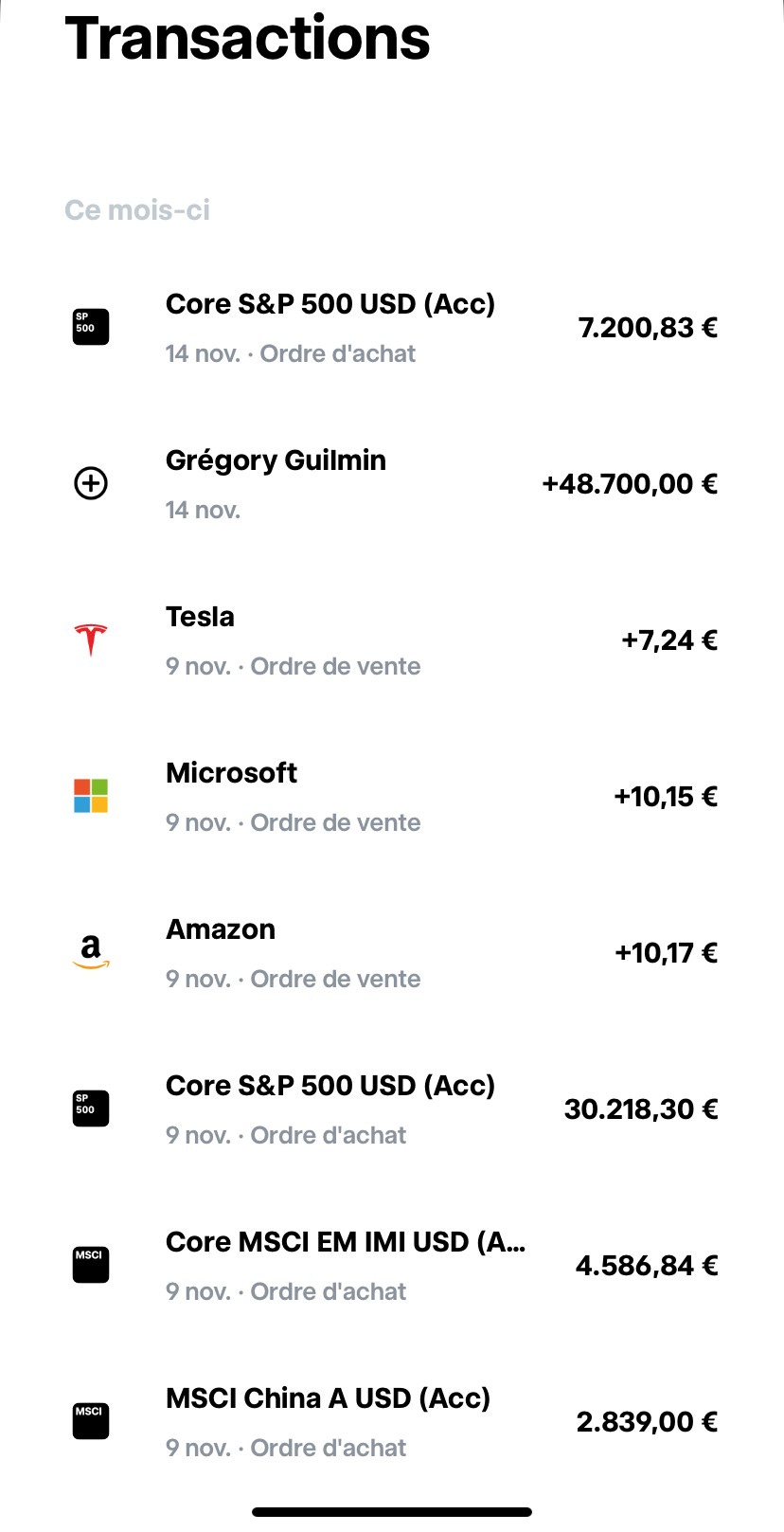784x1532 pixels.
Task: Open the 14 nov. Core S&P 500 purchase
Action: pyautogui.click(x=392, y=328)
